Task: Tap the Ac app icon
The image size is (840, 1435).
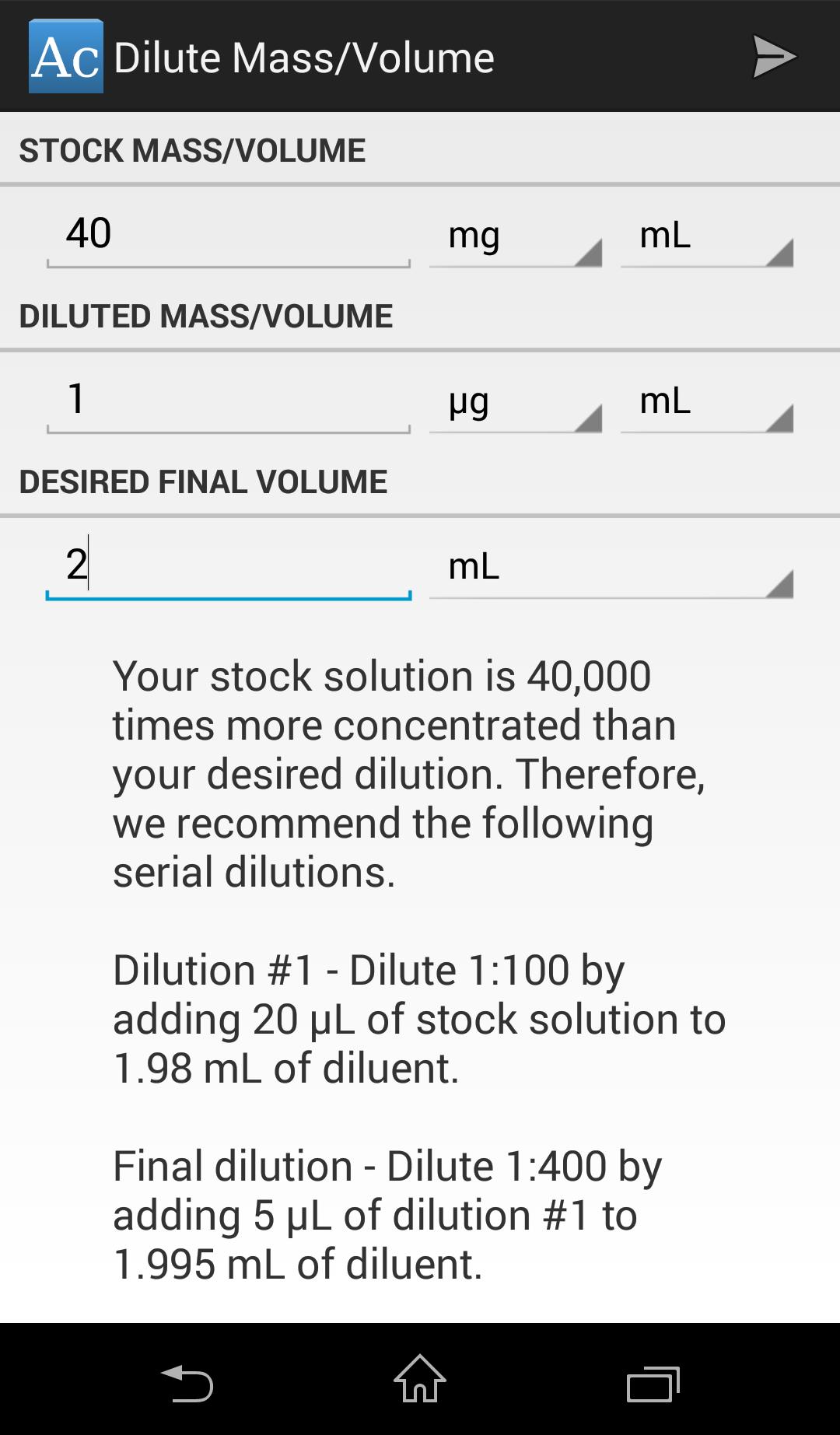Action: click(66, 57)
